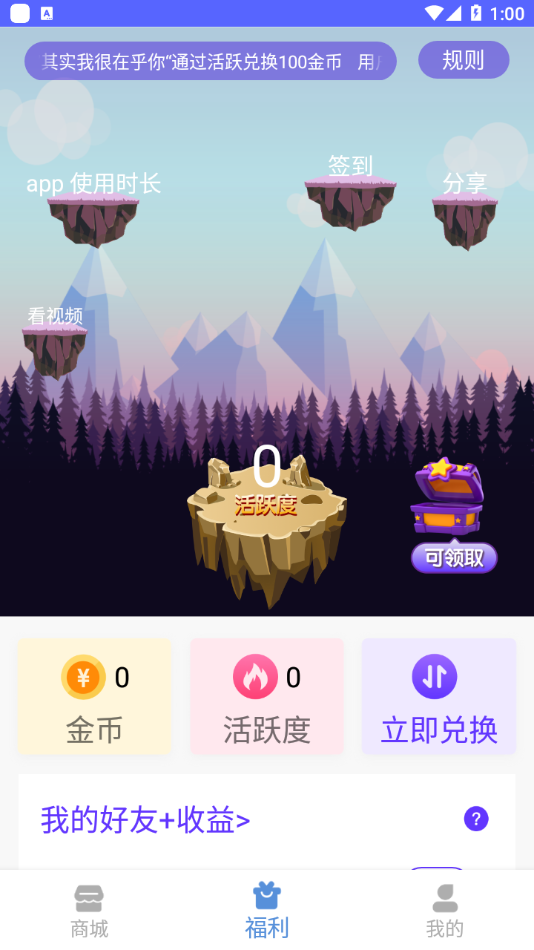Switch to the 商城 tab

(x=89, y=911)
